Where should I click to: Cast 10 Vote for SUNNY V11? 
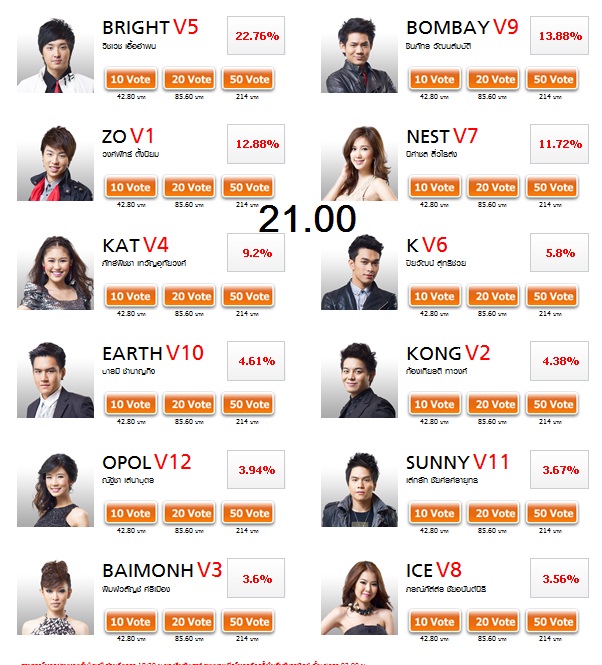pos(434,513)
